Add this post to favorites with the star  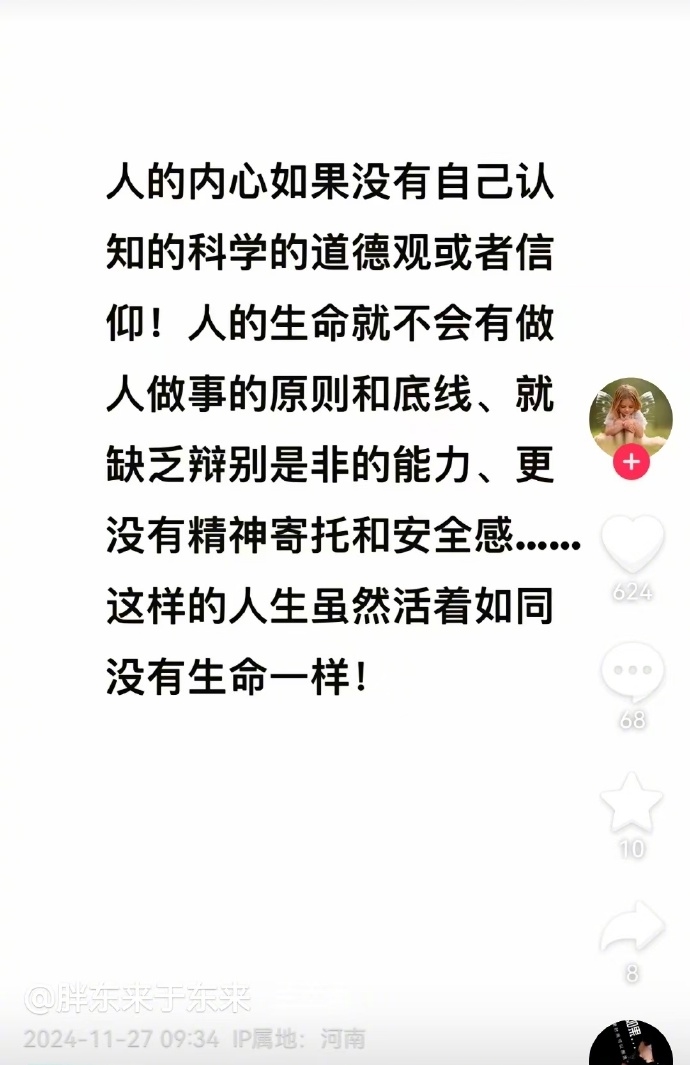point(632,803)
